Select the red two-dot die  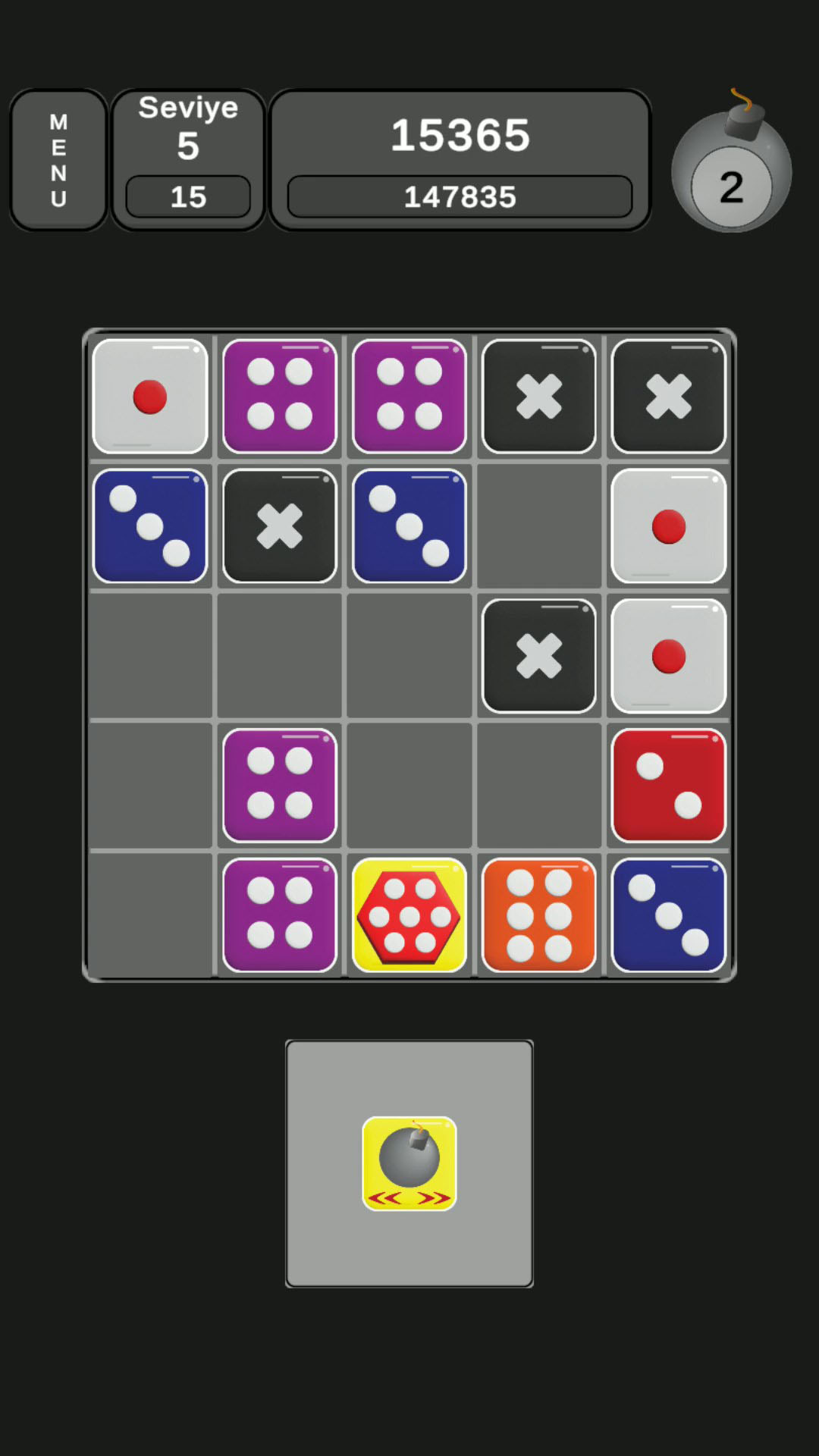tap(669, 786)
